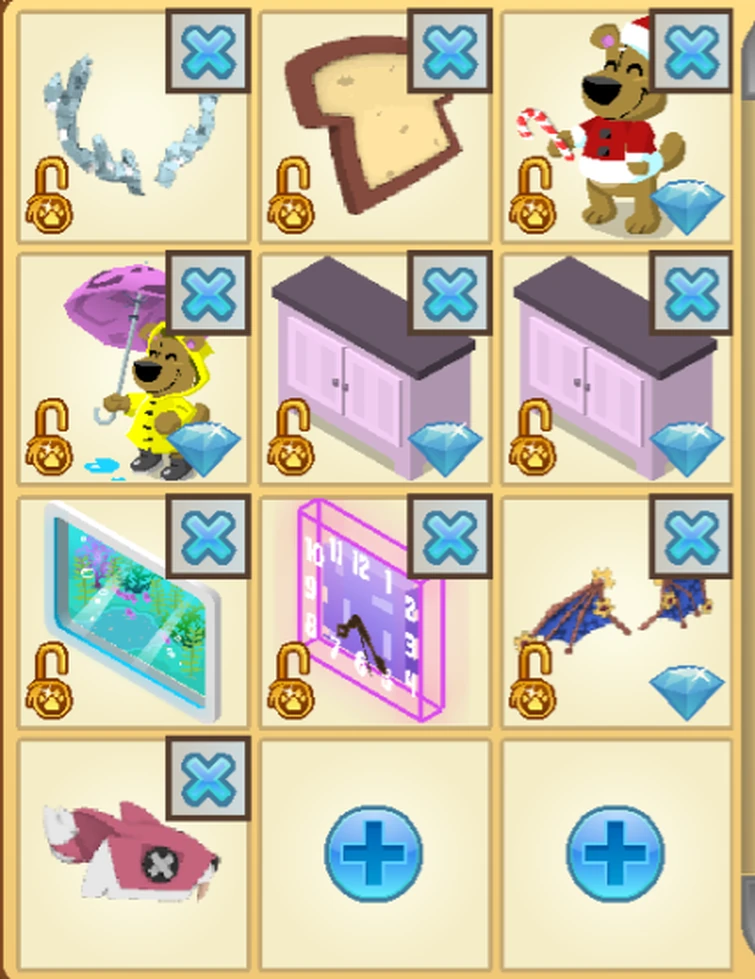
Task: Remove the icy antlers item from the list
Action: (208, 51)
